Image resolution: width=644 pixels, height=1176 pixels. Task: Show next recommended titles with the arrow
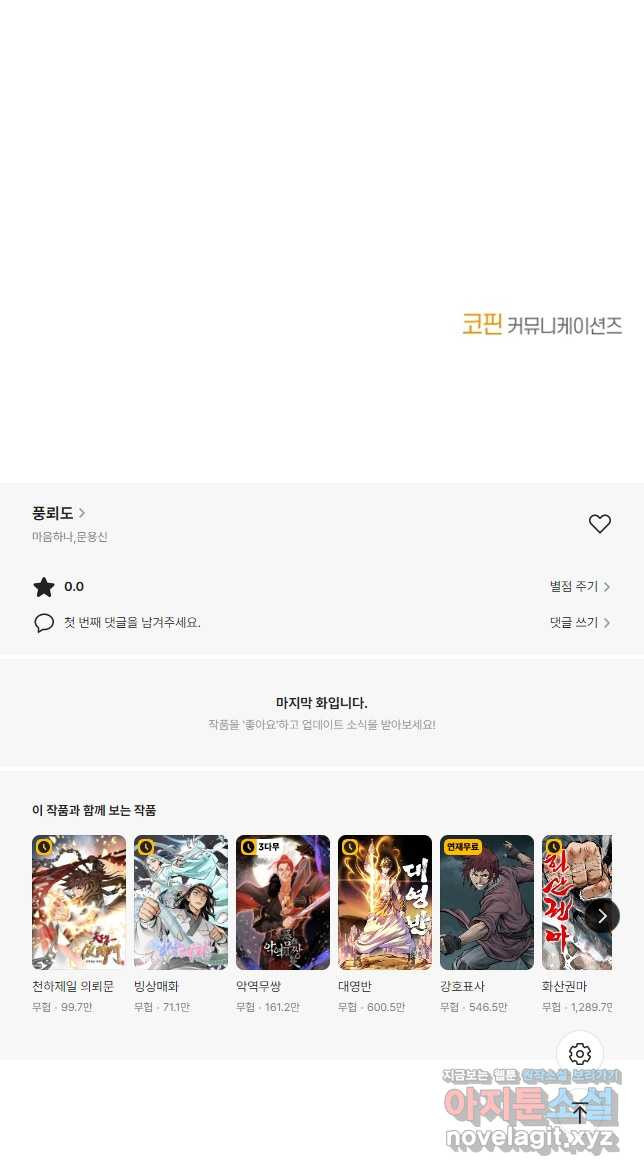[x=602, y=915]
